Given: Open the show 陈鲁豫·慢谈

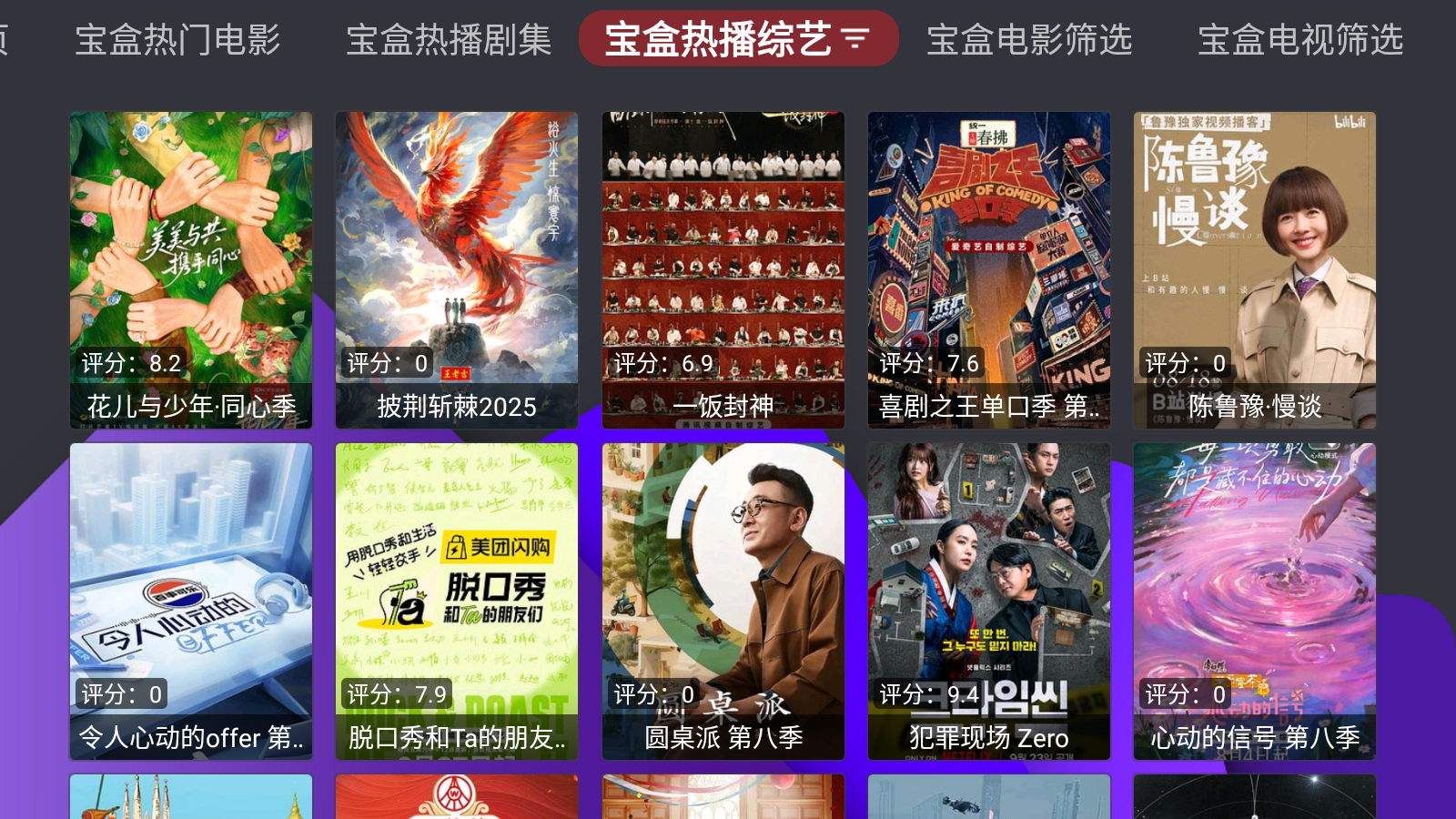Looking at the screenshot, I should coord(1255,269).
